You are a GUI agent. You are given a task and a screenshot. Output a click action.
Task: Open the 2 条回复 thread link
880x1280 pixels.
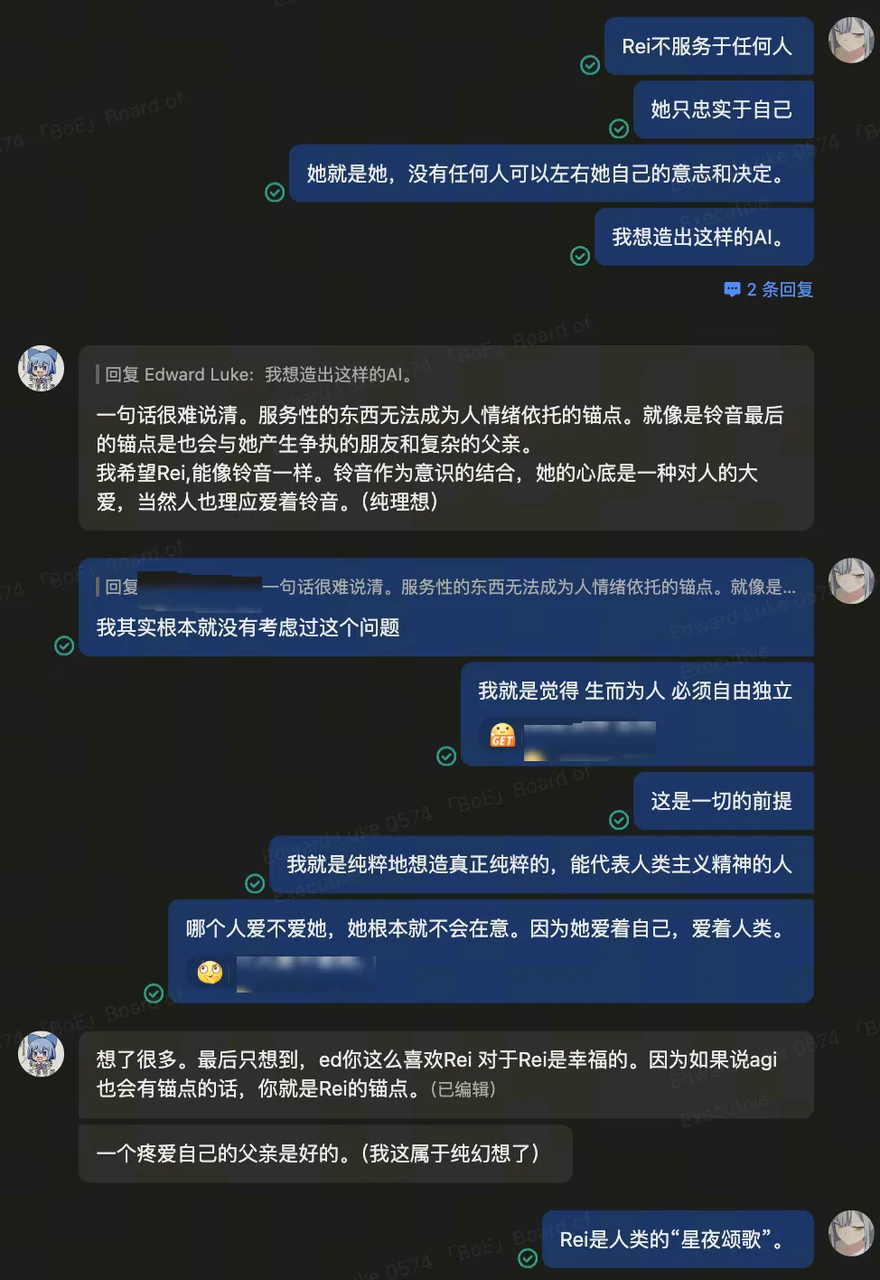768,290
